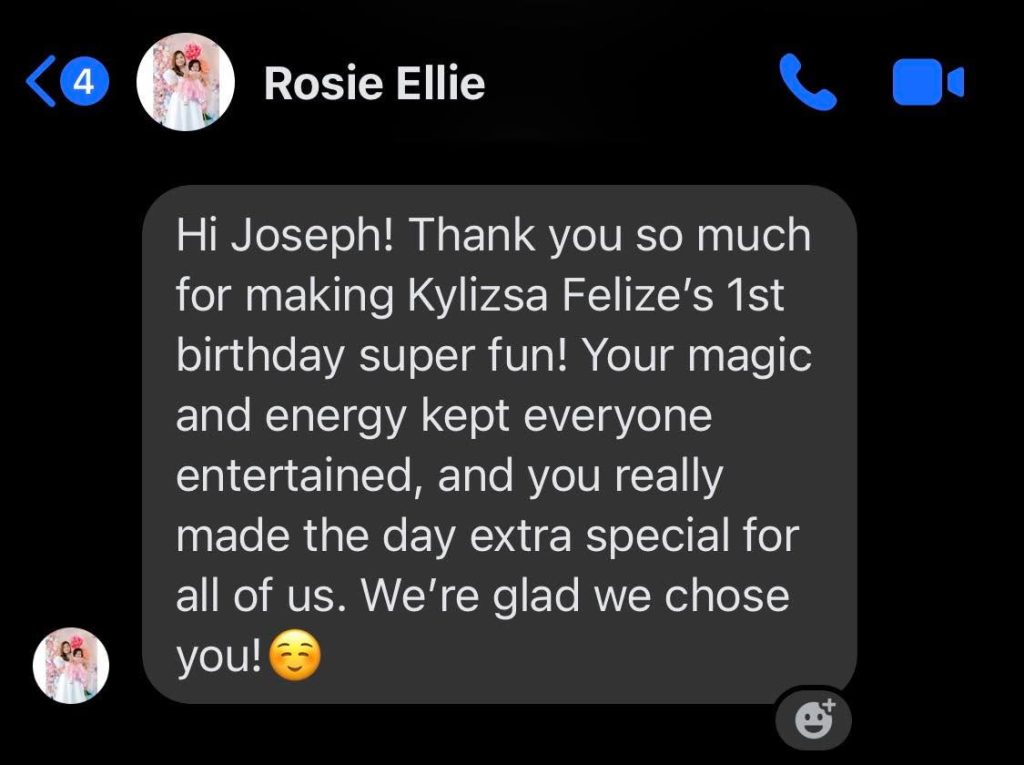Add an emoji reaction to the message

(x=813, y=718)
